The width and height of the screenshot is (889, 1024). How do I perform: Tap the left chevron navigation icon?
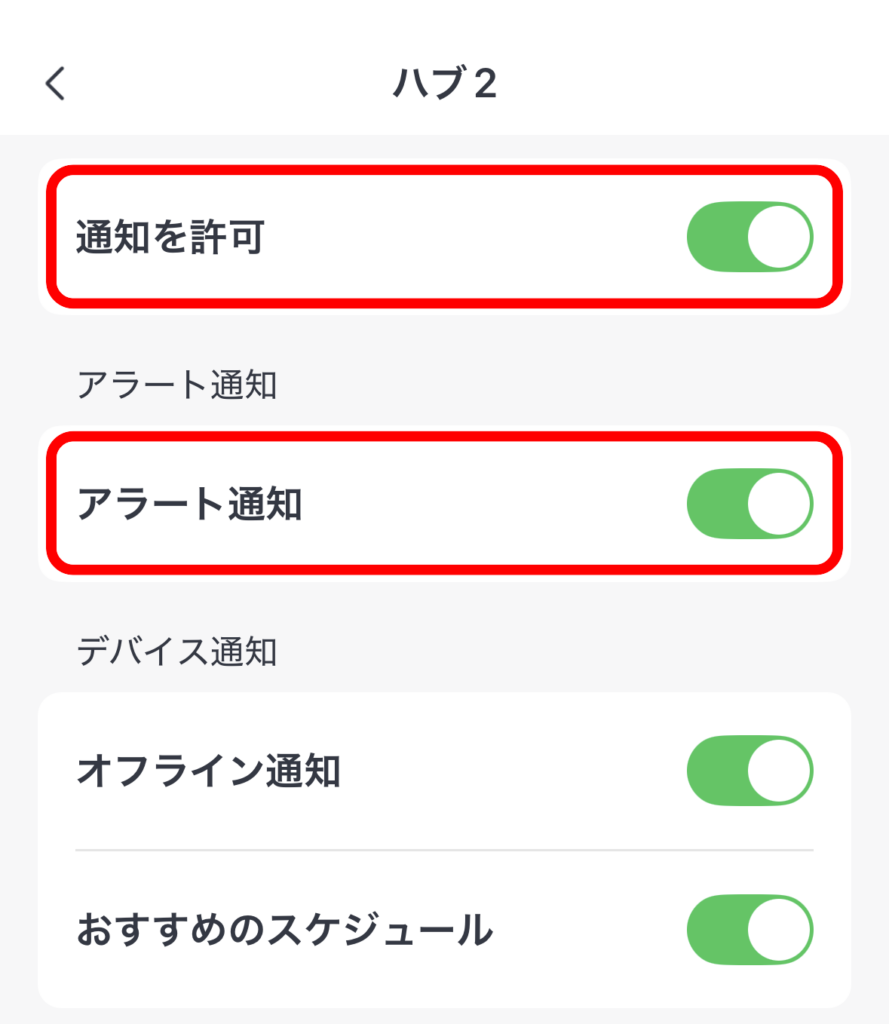pyautogui.click(x=55, y=84)
